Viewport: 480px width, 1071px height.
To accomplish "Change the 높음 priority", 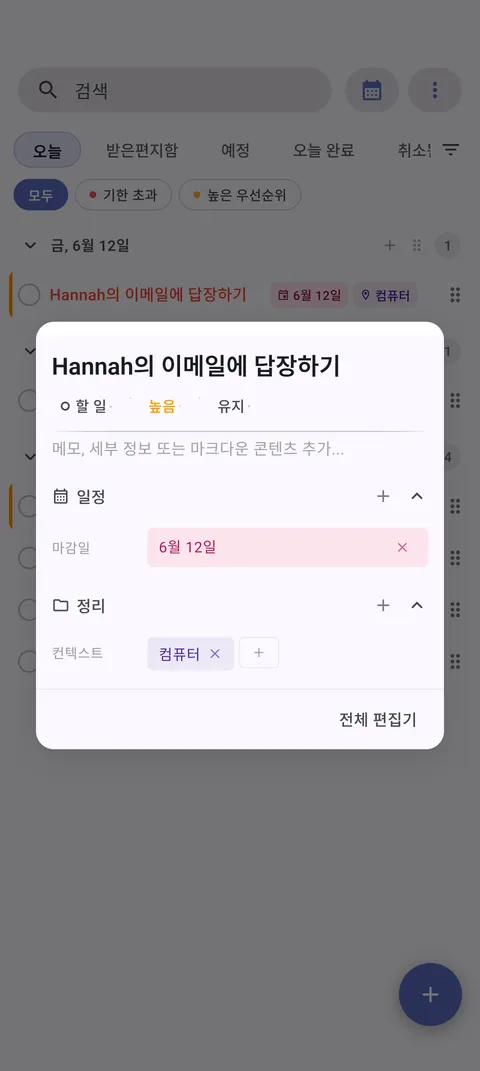I will [162, 406].
